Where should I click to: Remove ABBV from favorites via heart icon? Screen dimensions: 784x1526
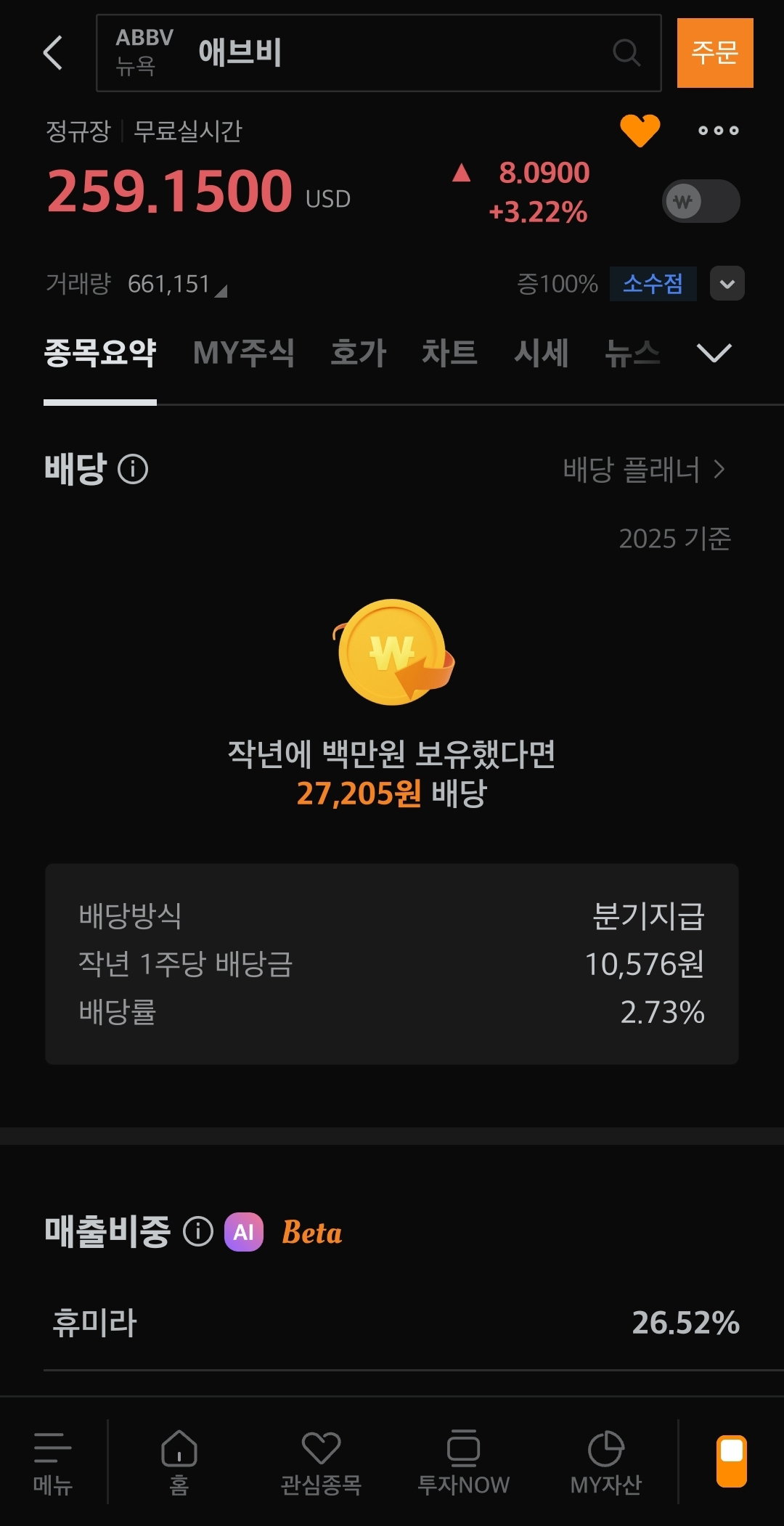click(x=640, y=131)
